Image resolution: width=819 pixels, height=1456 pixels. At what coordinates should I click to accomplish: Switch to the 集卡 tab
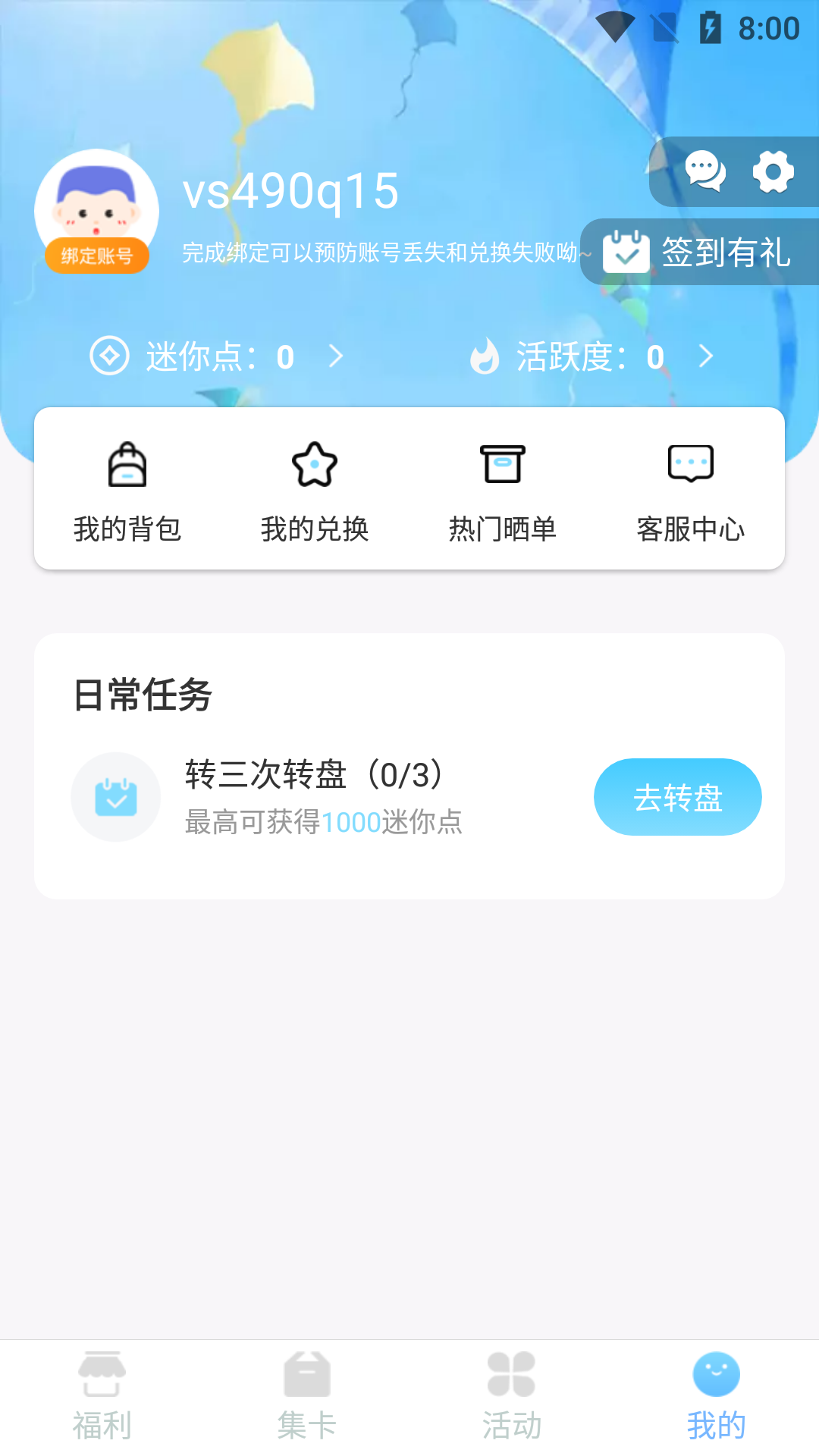307,1396
